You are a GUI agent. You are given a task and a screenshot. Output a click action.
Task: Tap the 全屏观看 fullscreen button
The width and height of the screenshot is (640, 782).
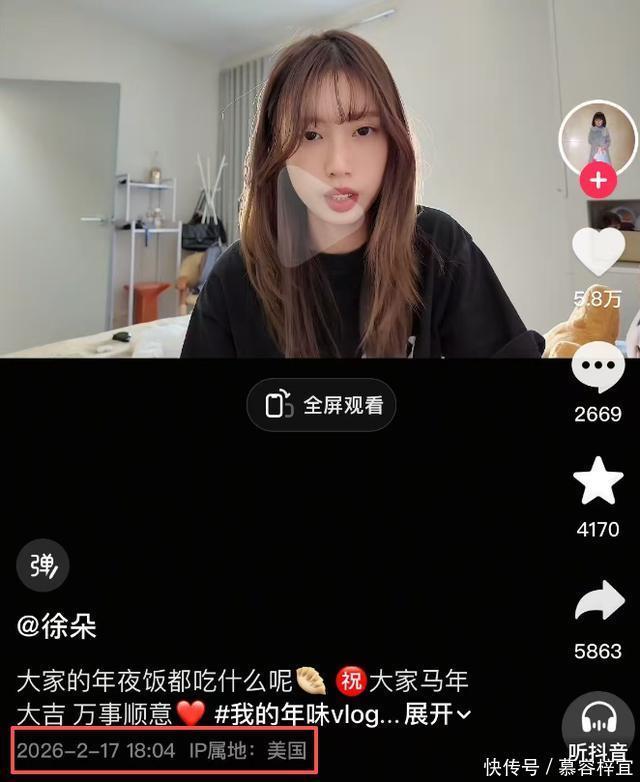pyautogui.click(x=322, y=405)
